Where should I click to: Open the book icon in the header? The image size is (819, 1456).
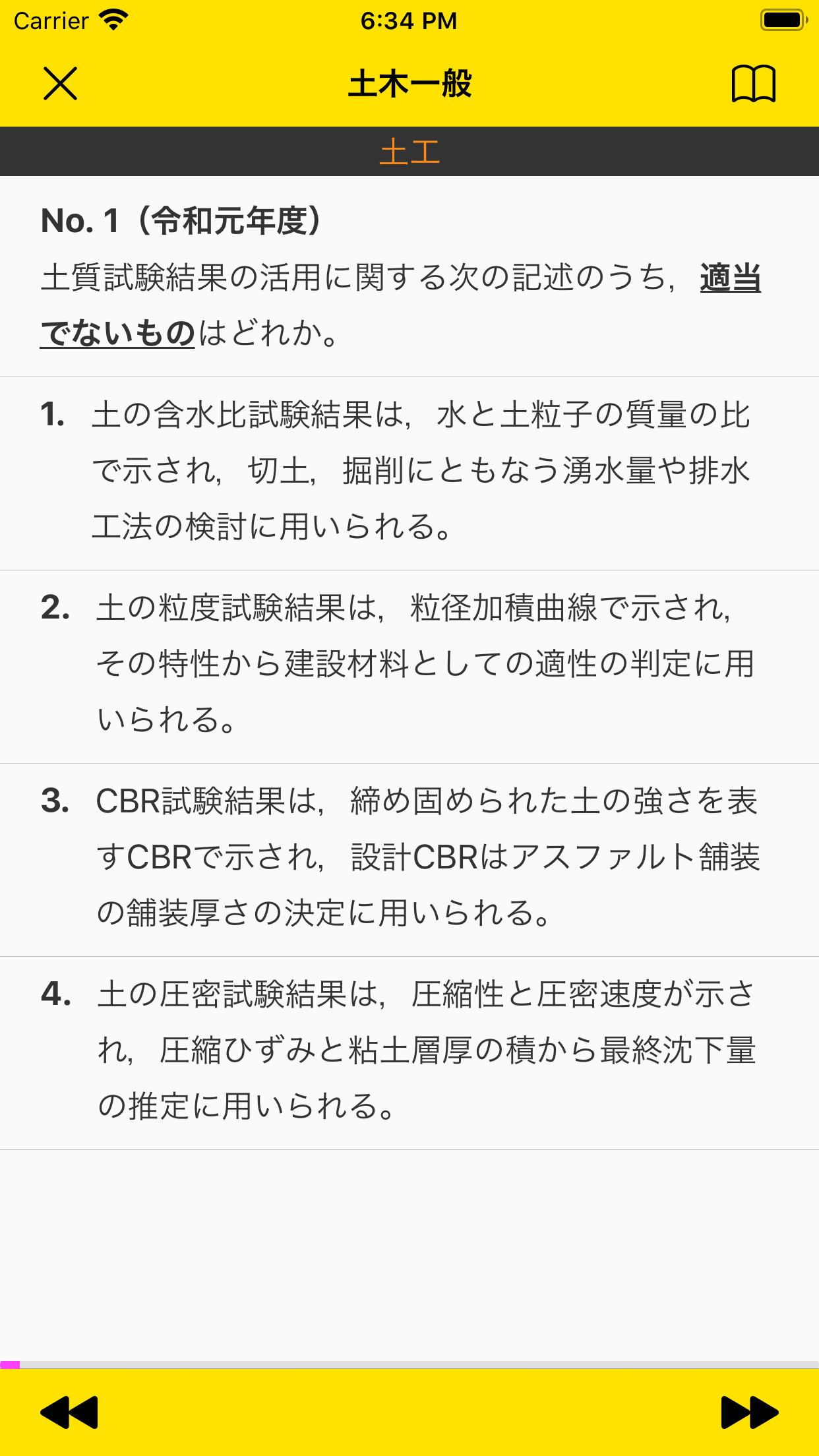[753, 84]
